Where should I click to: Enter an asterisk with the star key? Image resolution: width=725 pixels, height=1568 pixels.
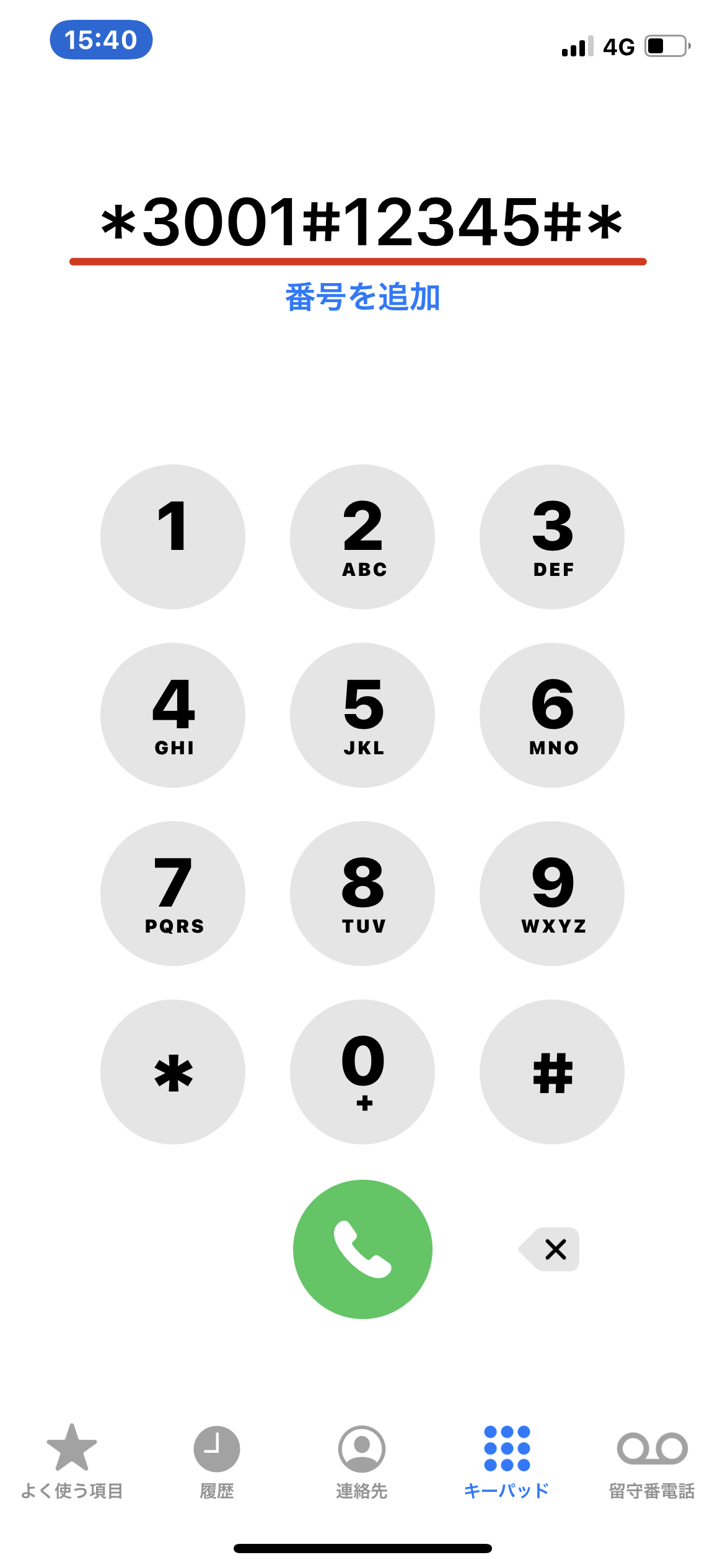coord(173,1072)
